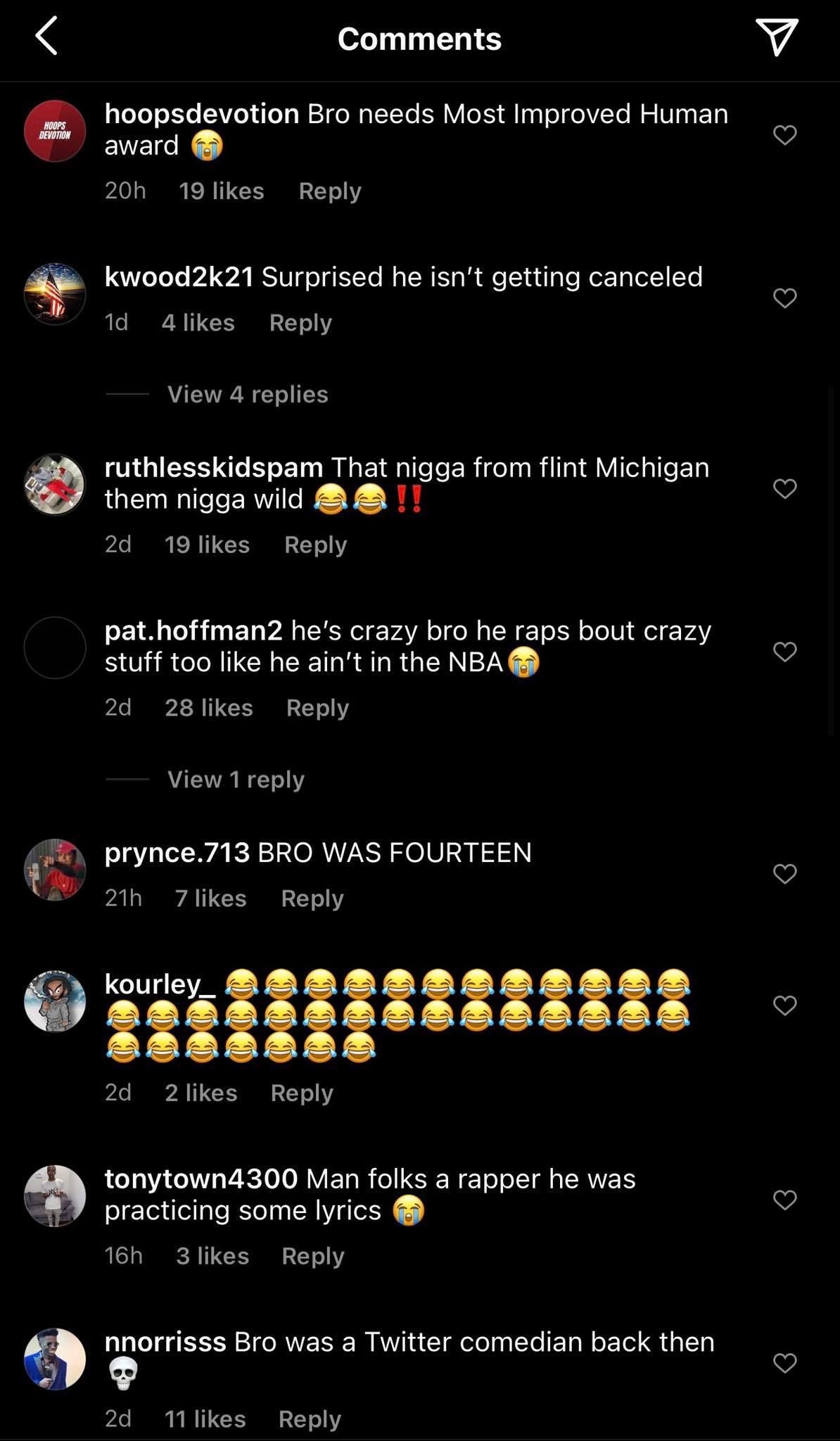Screen dimensions: 840x1441
Task: Like nnorrisss's comment
Action: [784, 1363]
